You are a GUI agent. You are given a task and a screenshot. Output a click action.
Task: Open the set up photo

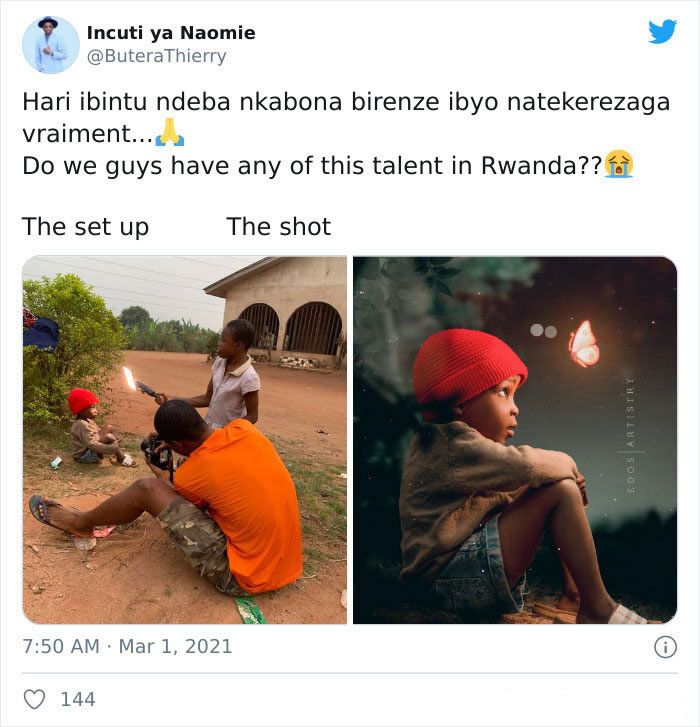[185, 440]
